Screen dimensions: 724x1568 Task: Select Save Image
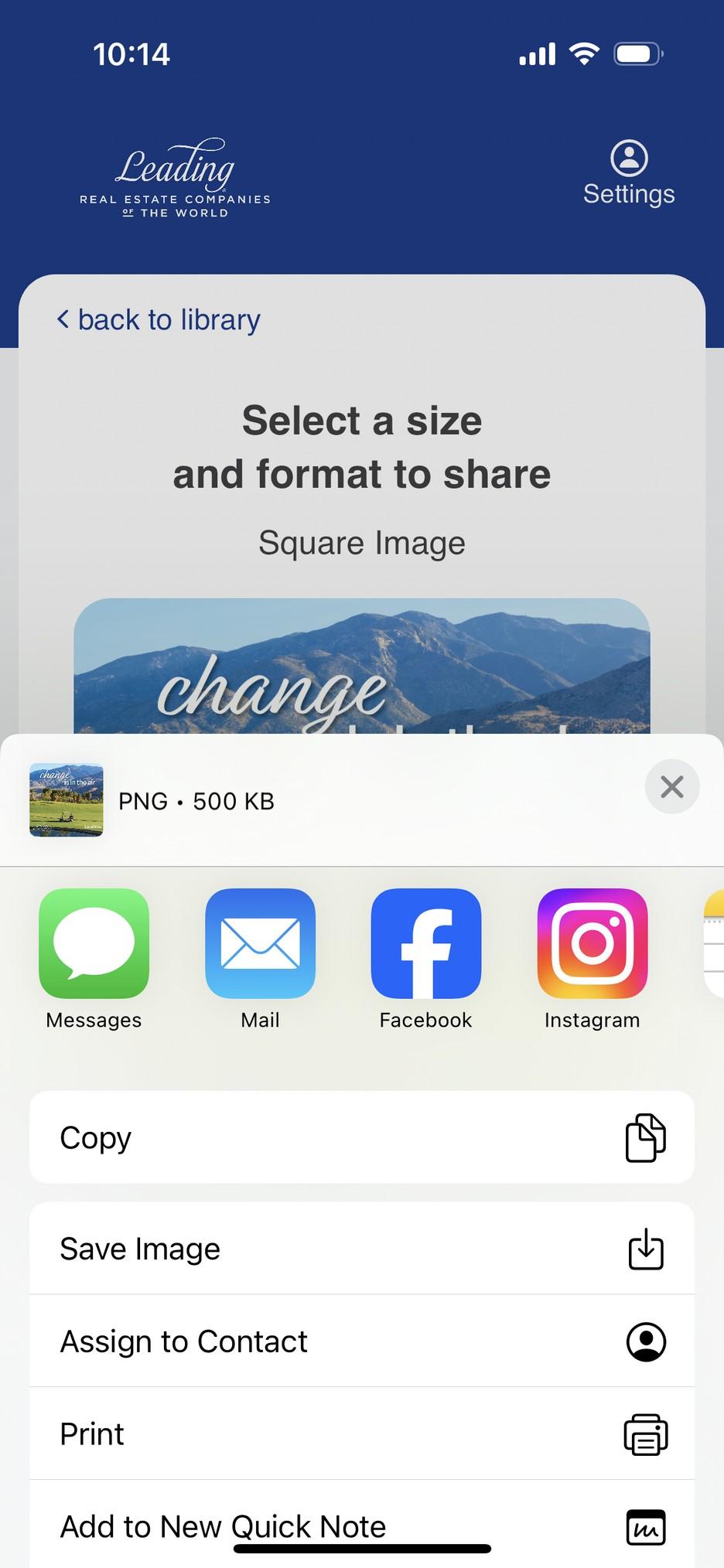pyautogui.click(x=361, y=1249)
